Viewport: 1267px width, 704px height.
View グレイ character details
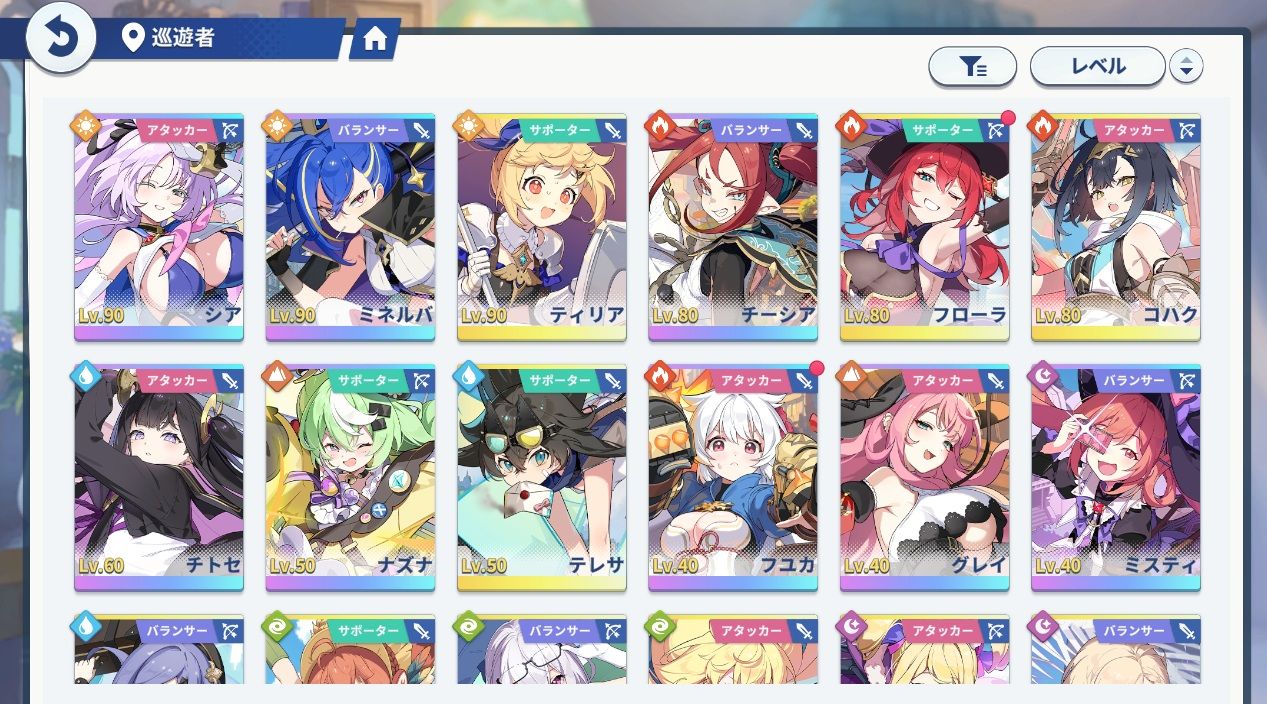pyautogui.click(x=924, y=478)
